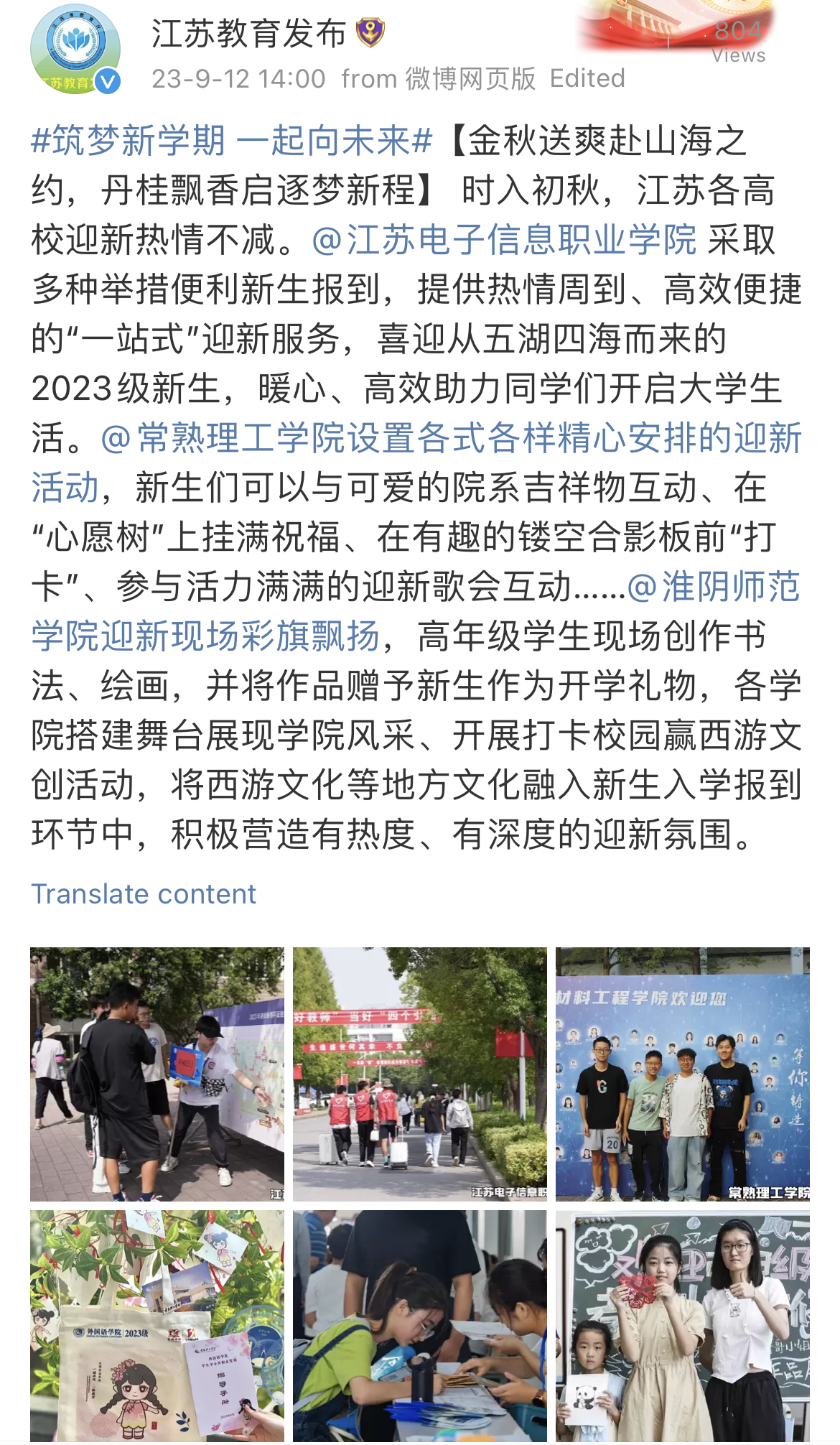Open 材料工程学院欢迎您 group photo
The width and height of the screenshot is (840, 1445).
pyautogui.click(x=683, y=1074)
